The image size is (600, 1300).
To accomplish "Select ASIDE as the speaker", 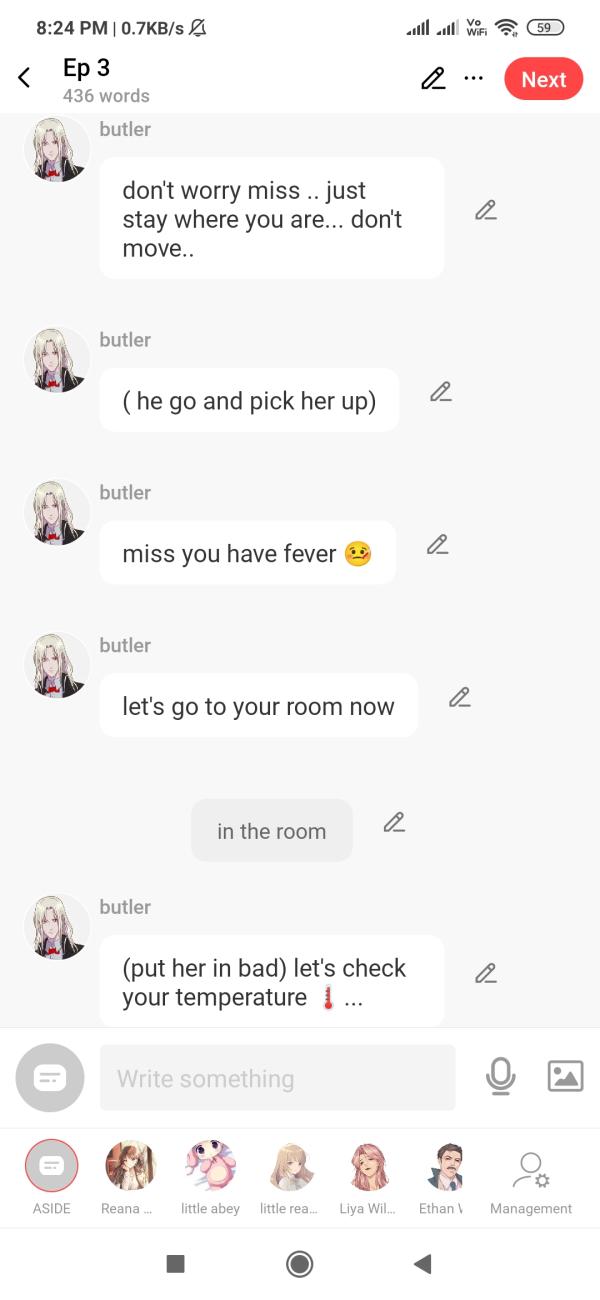I will 51,1166.
